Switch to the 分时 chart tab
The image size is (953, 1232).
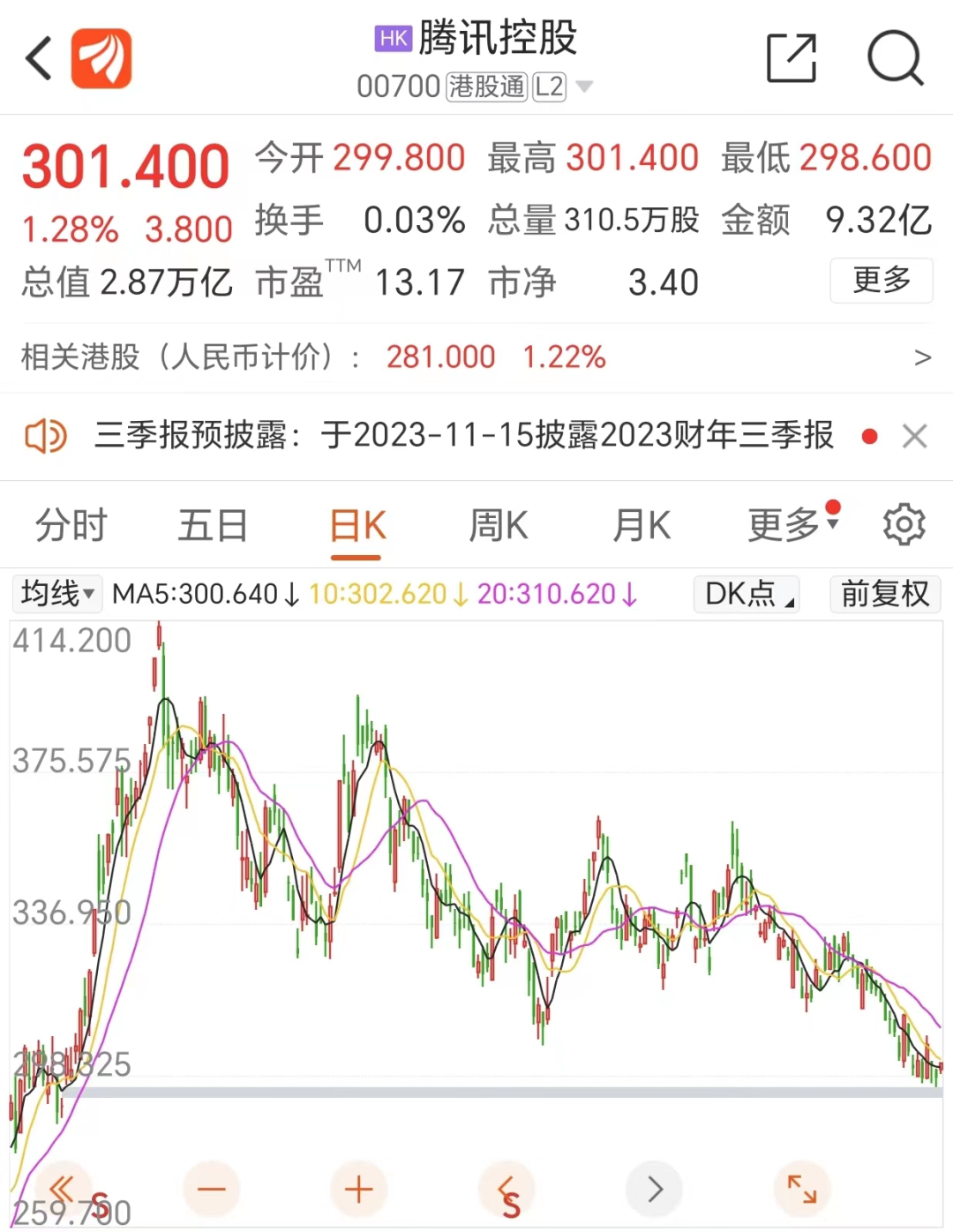(x=71, y=526)
